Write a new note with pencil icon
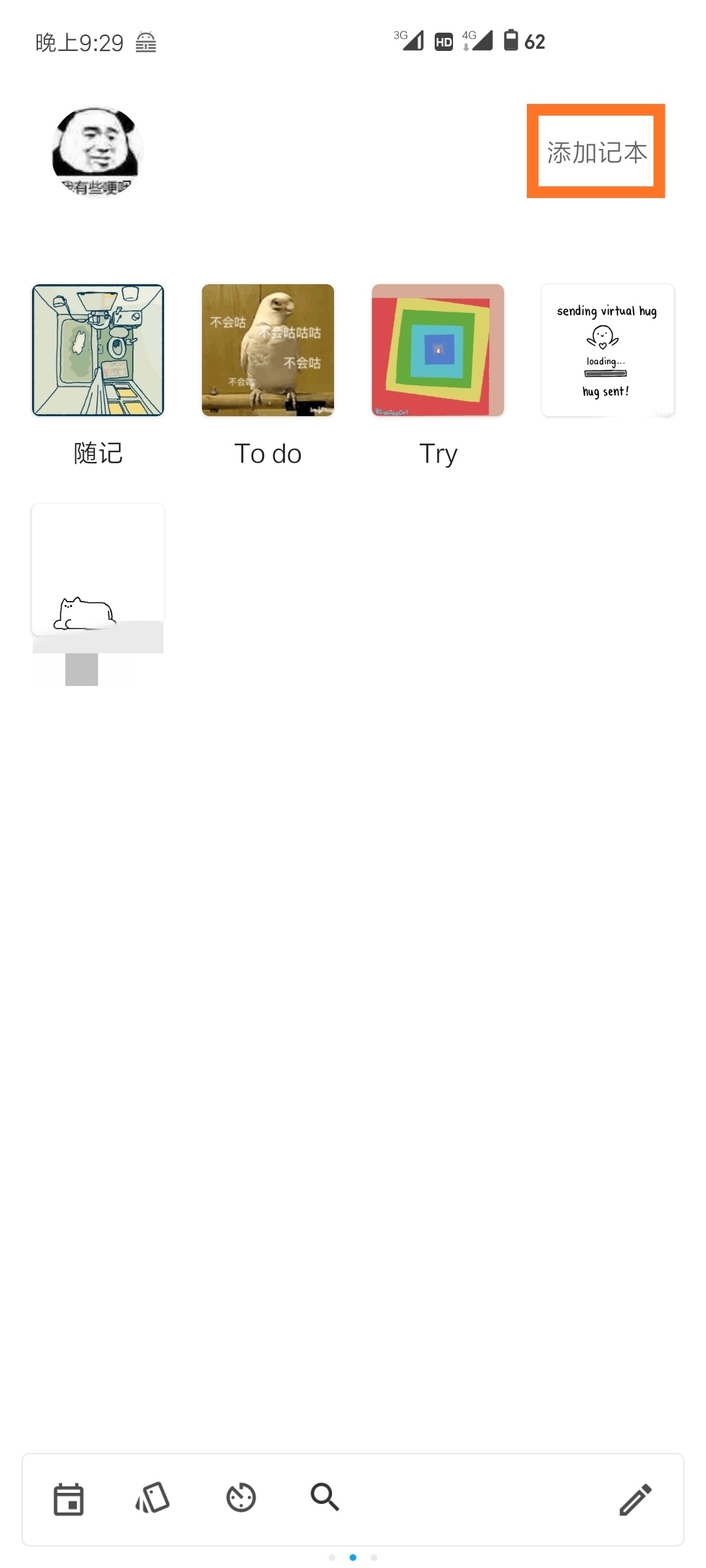This screenshot has height=1568, width=706. coord(635,1499)
